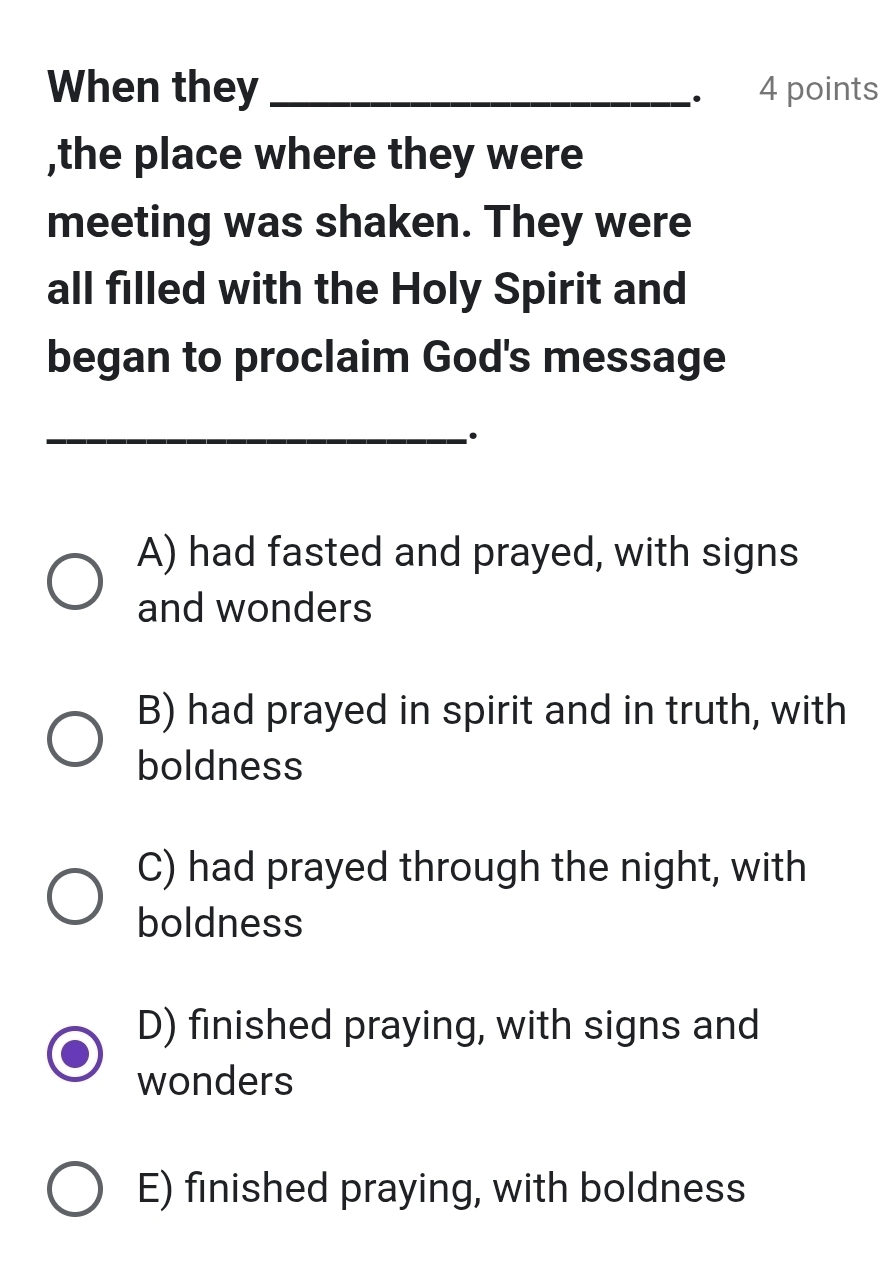Deselect the chosen option D radio button
The image size is (894, 1262).
tap(74, 1052)
